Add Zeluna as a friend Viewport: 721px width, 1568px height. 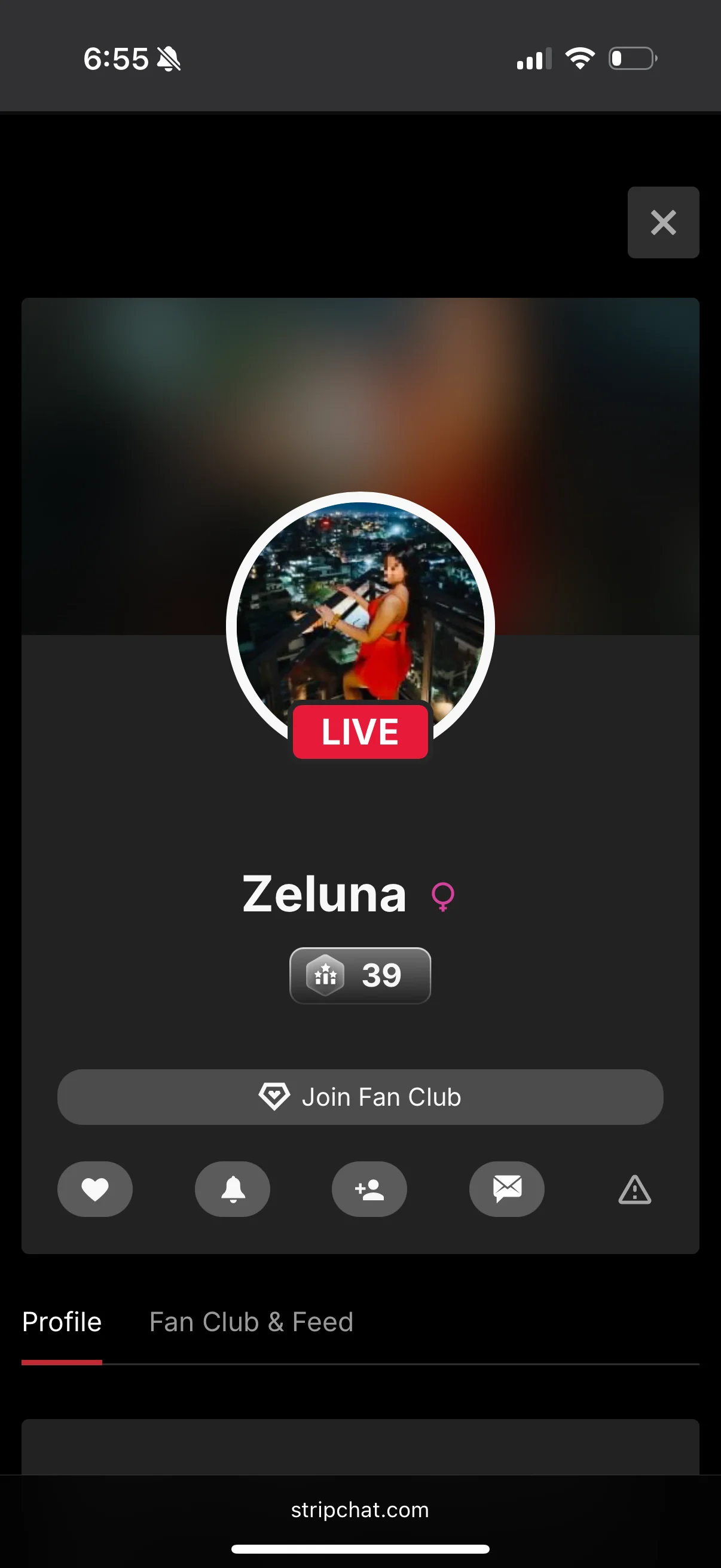[369, 1189]
